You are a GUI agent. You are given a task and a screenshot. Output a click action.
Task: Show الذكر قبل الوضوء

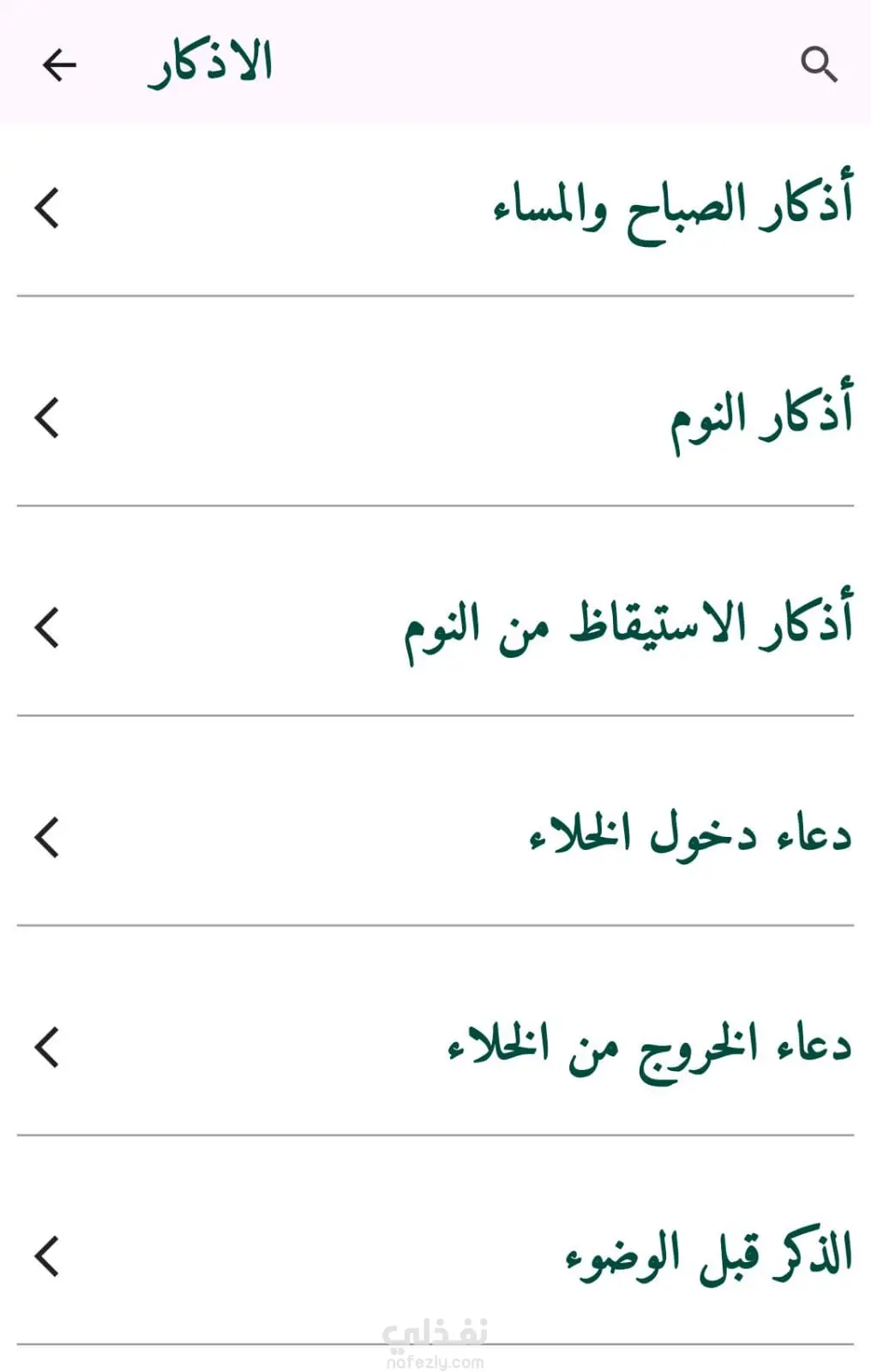click(708, 1256)
